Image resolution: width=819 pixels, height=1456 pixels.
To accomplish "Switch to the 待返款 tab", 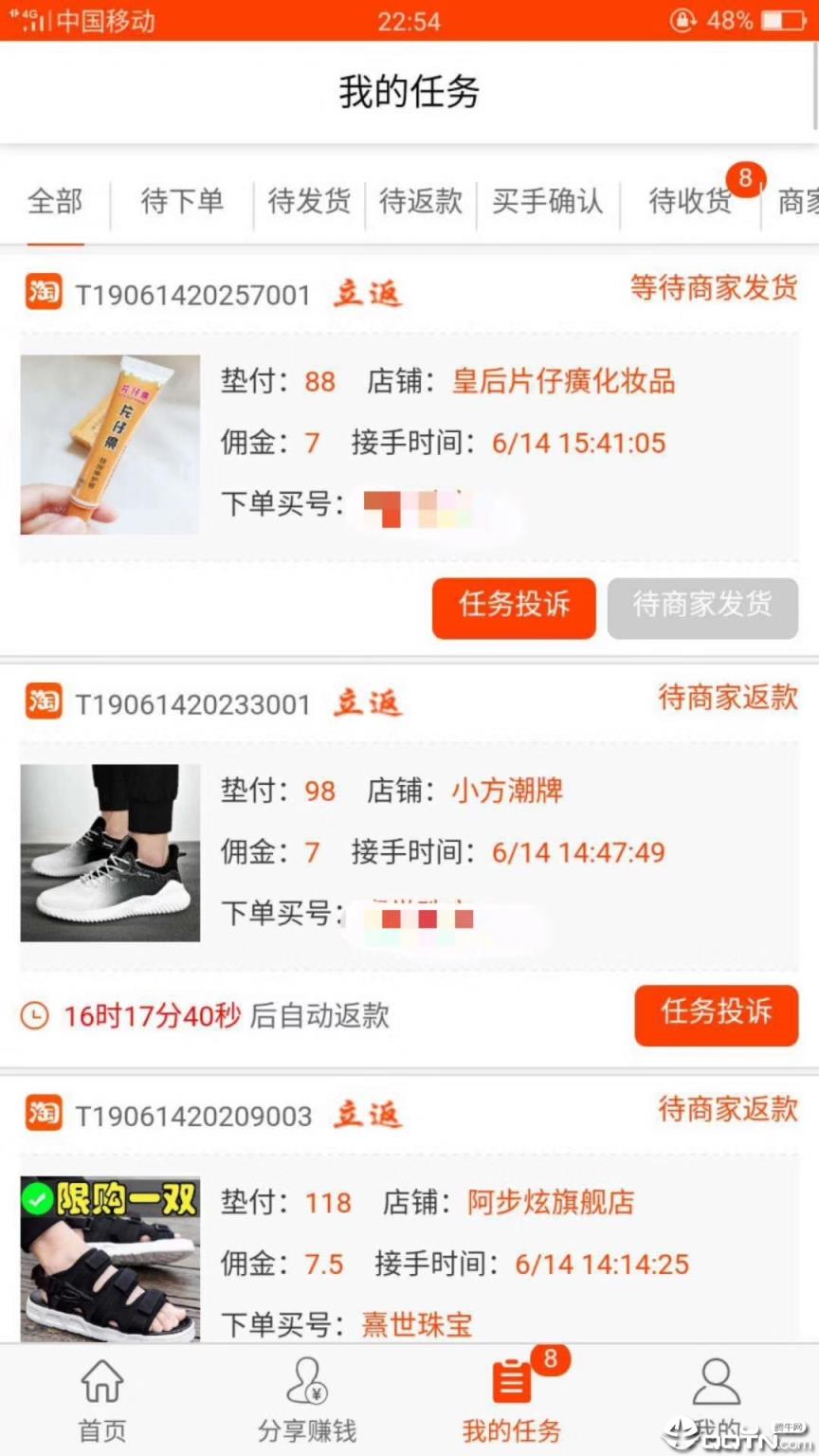I will (x=420, y=203).
